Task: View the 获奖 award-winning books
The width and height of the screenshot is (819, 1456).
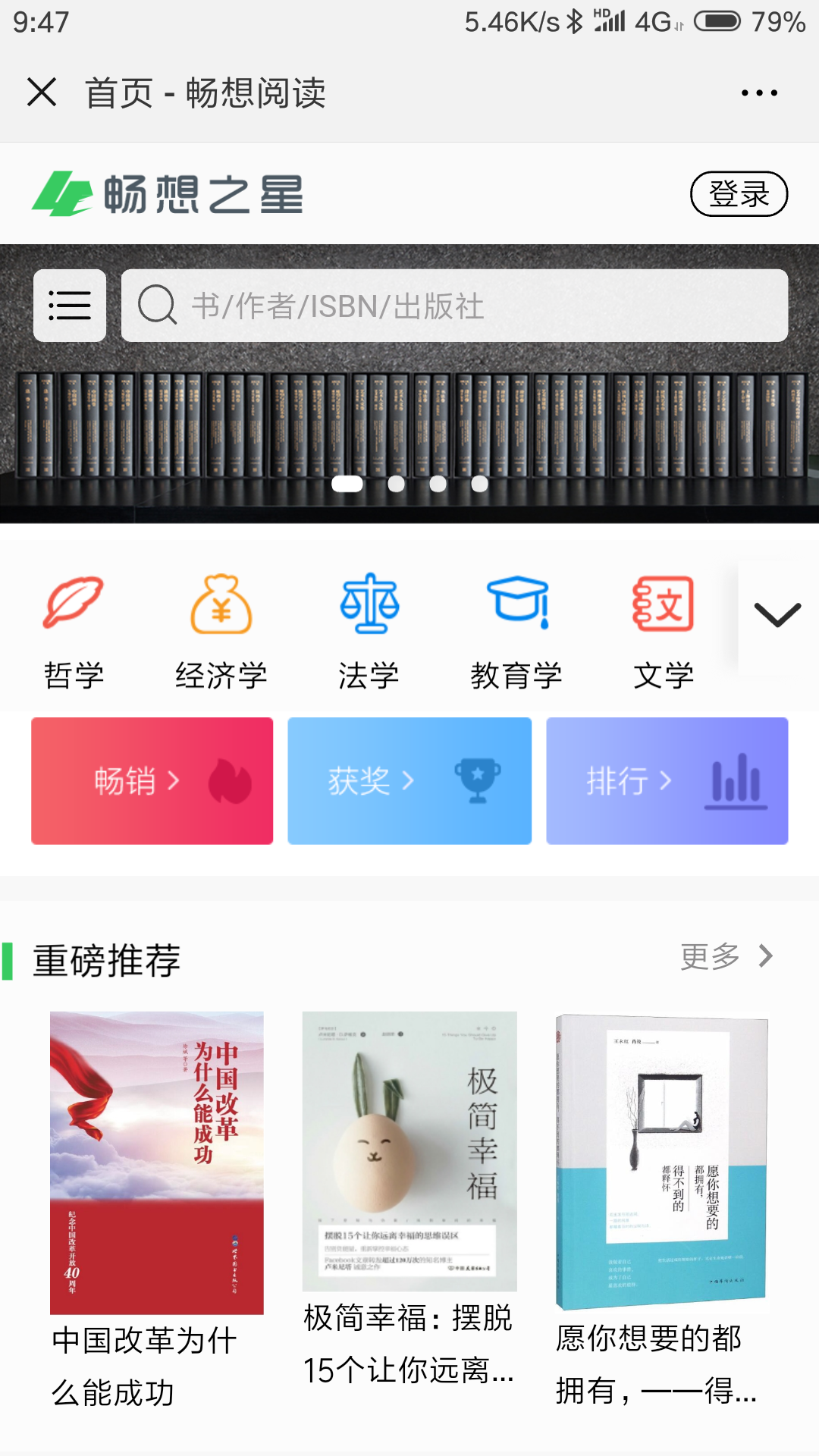Action: coord(409,781)
